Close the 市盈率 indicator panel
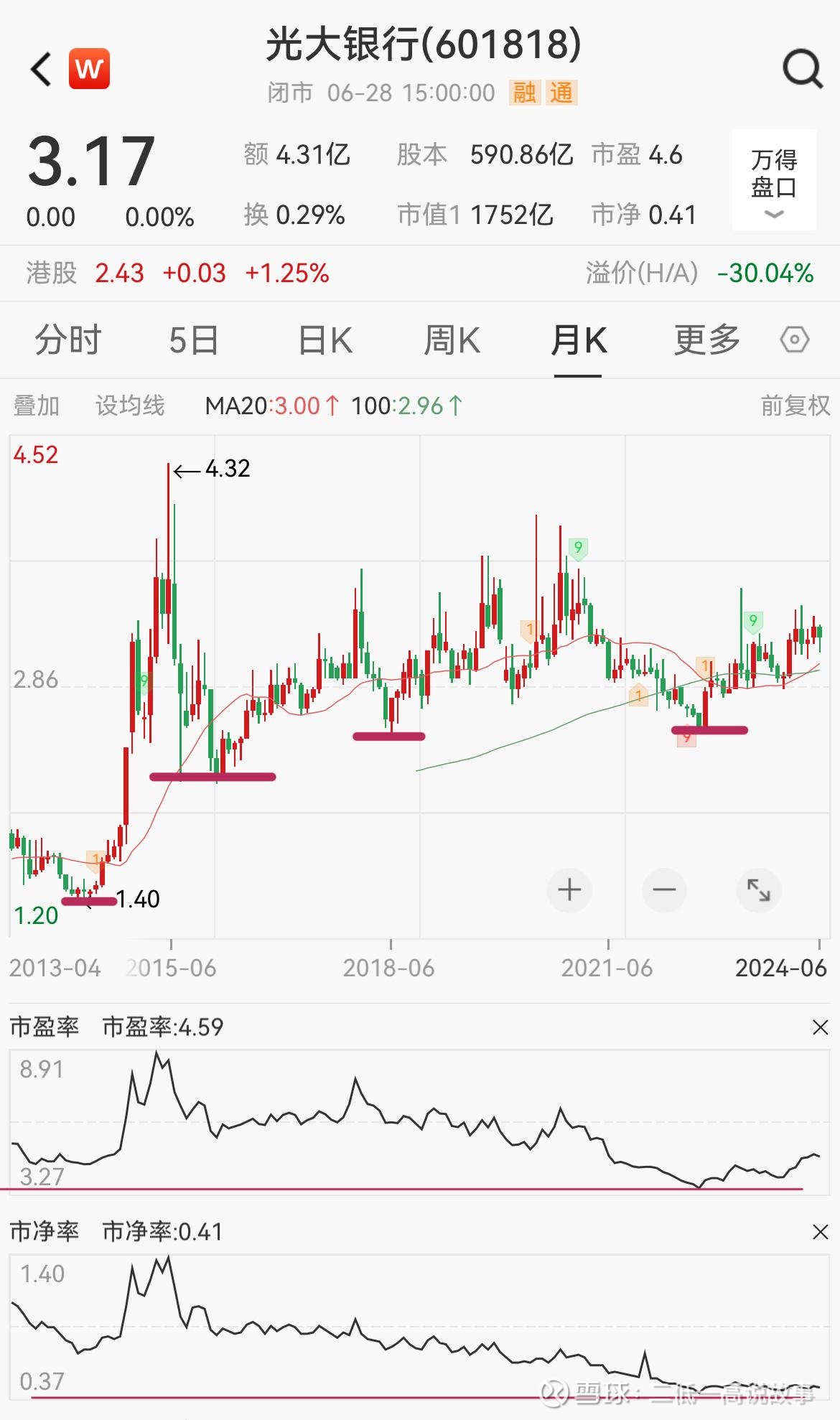 pyautogui.click(x=820, y=1028)
